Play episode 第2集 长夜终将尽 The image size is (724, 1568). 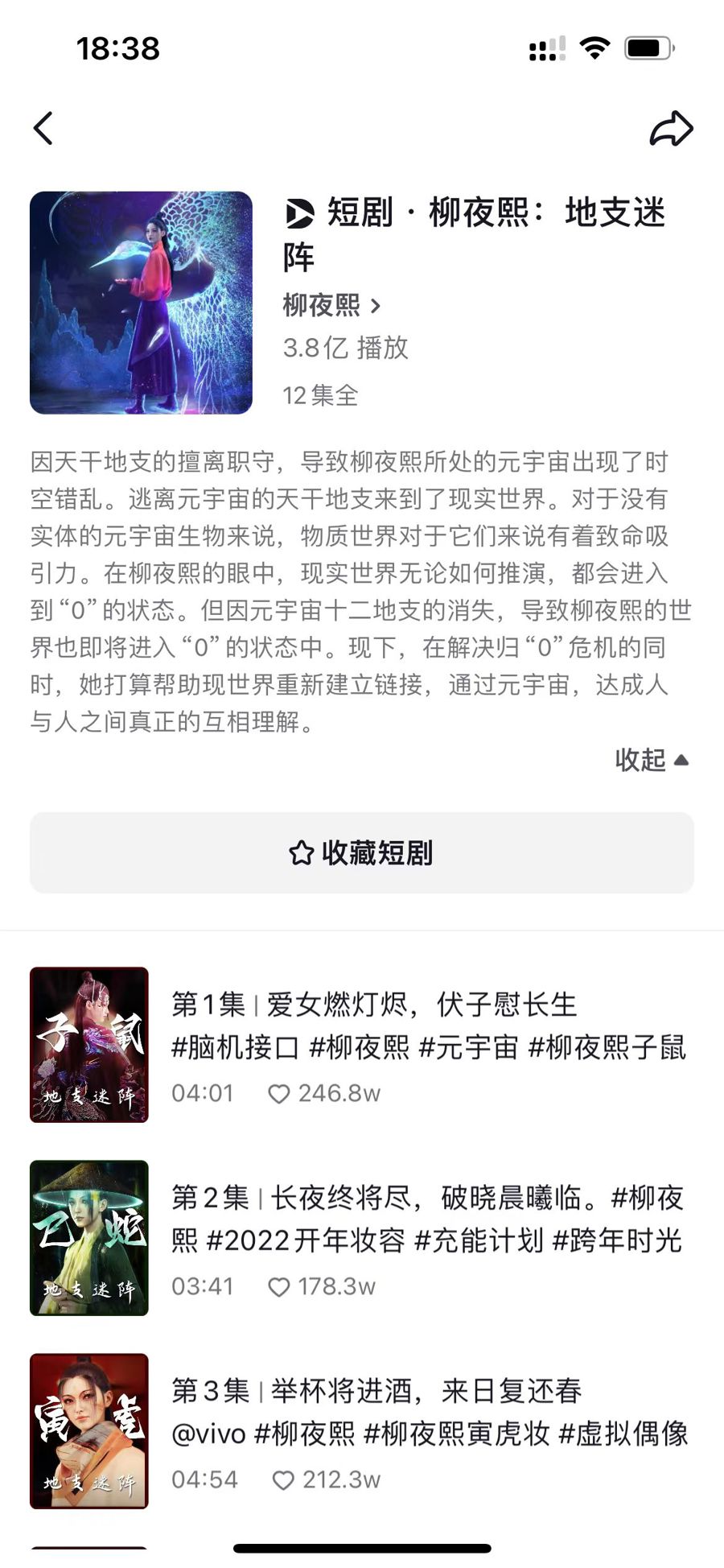[362, 1238]
